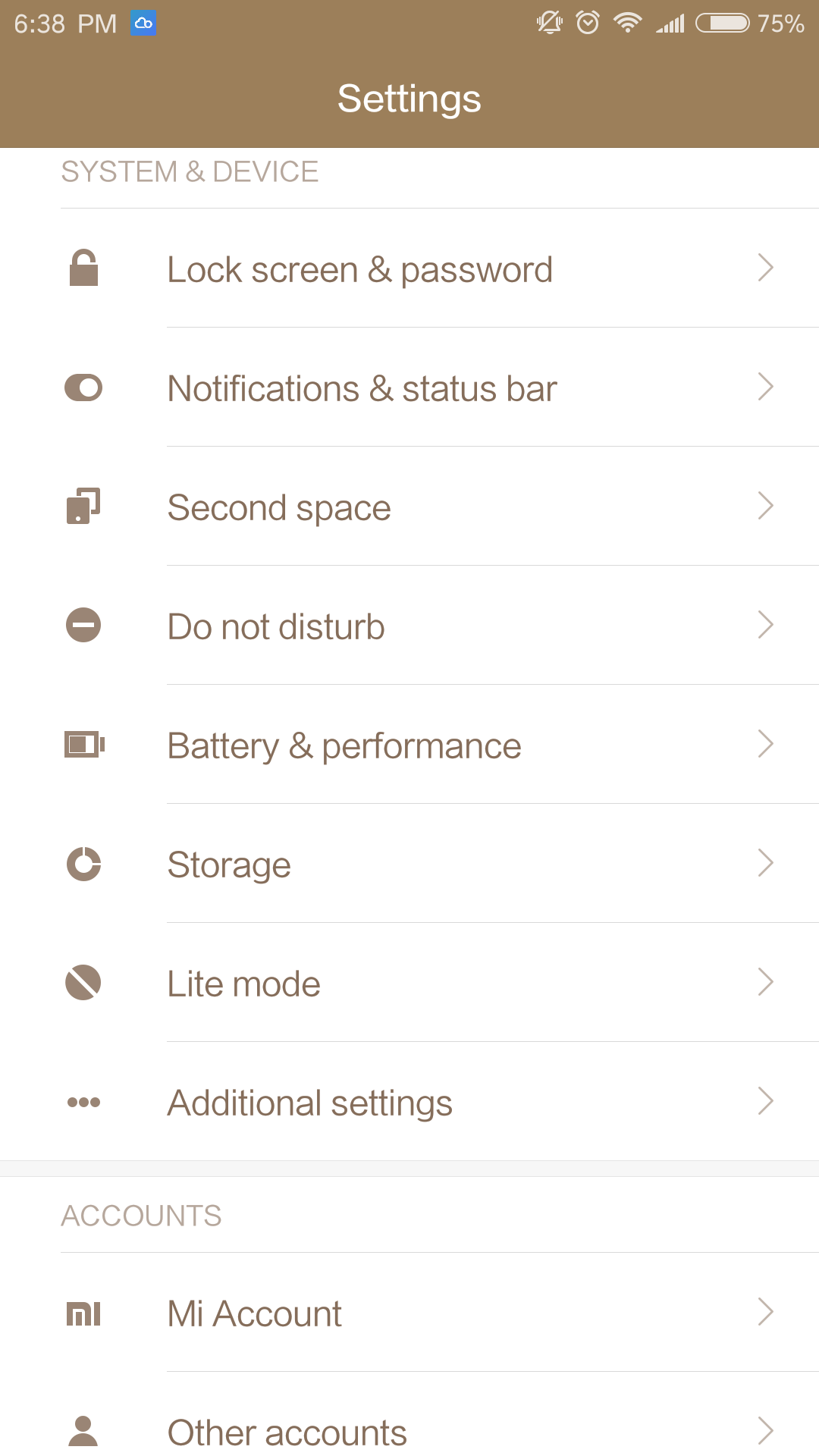View Storage settings
This screenshot has width=819, height=1456.
[409, 864]
